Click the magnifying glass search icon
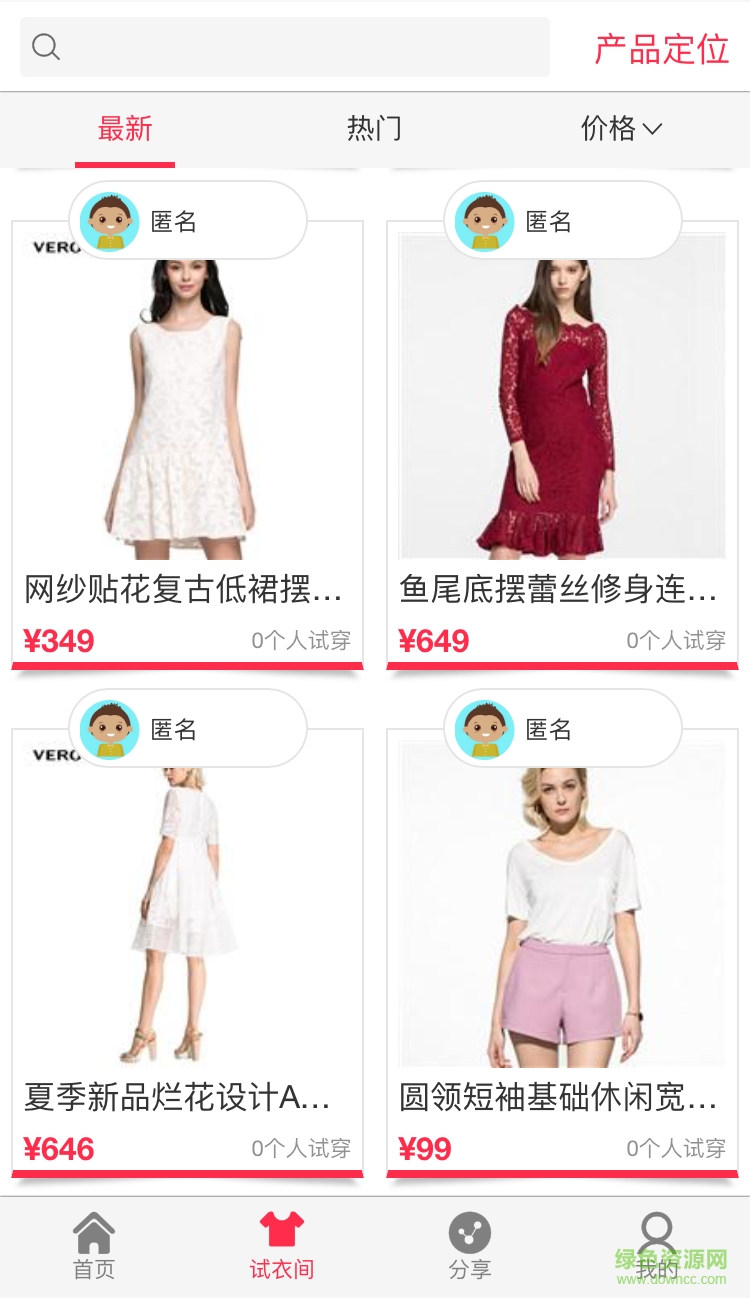This screenshot has width=750, height=1298. [45, 47]
